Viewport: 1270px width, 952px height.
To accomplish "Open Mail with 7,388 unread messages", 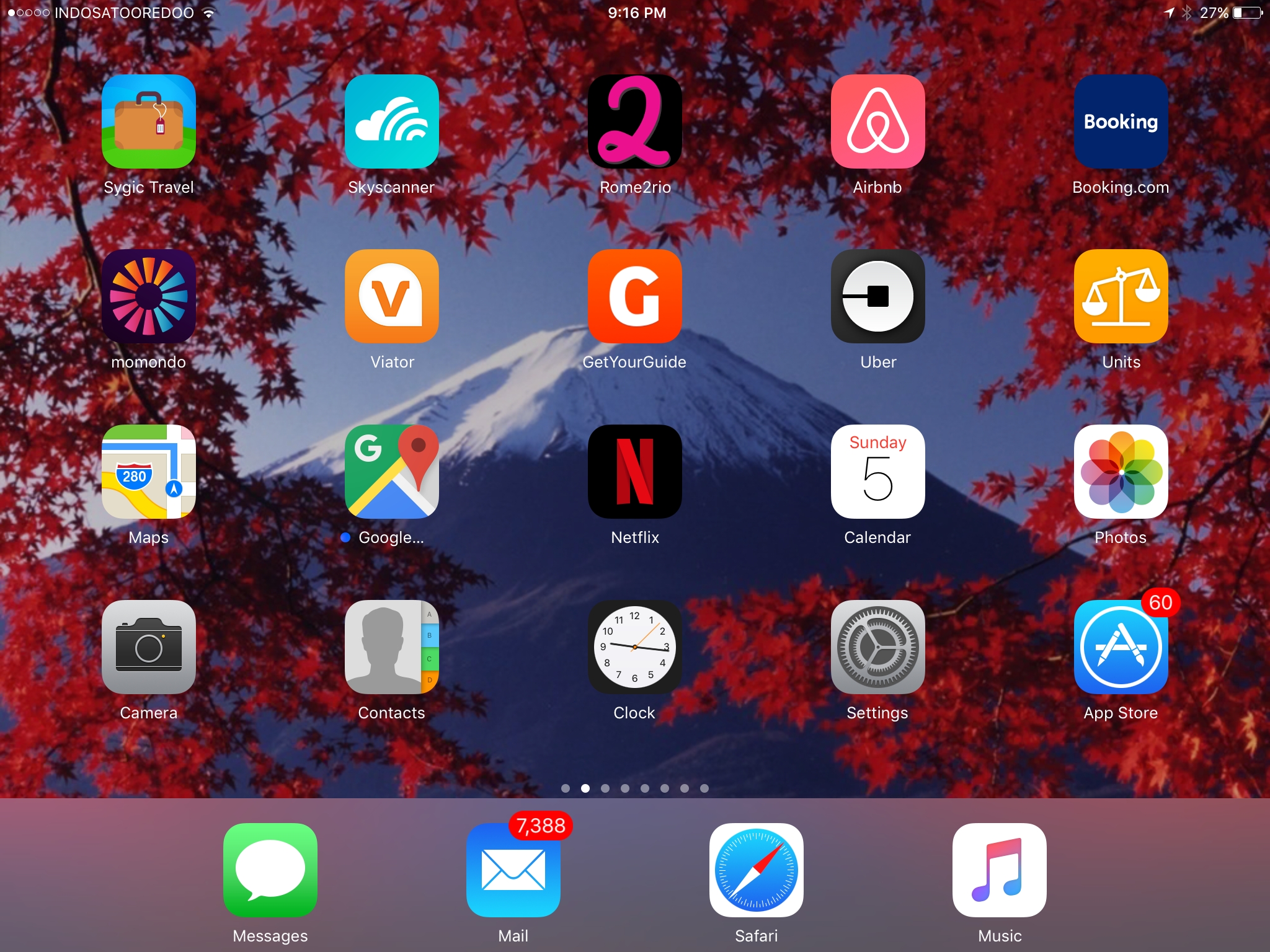I will [x=513, y=870].
